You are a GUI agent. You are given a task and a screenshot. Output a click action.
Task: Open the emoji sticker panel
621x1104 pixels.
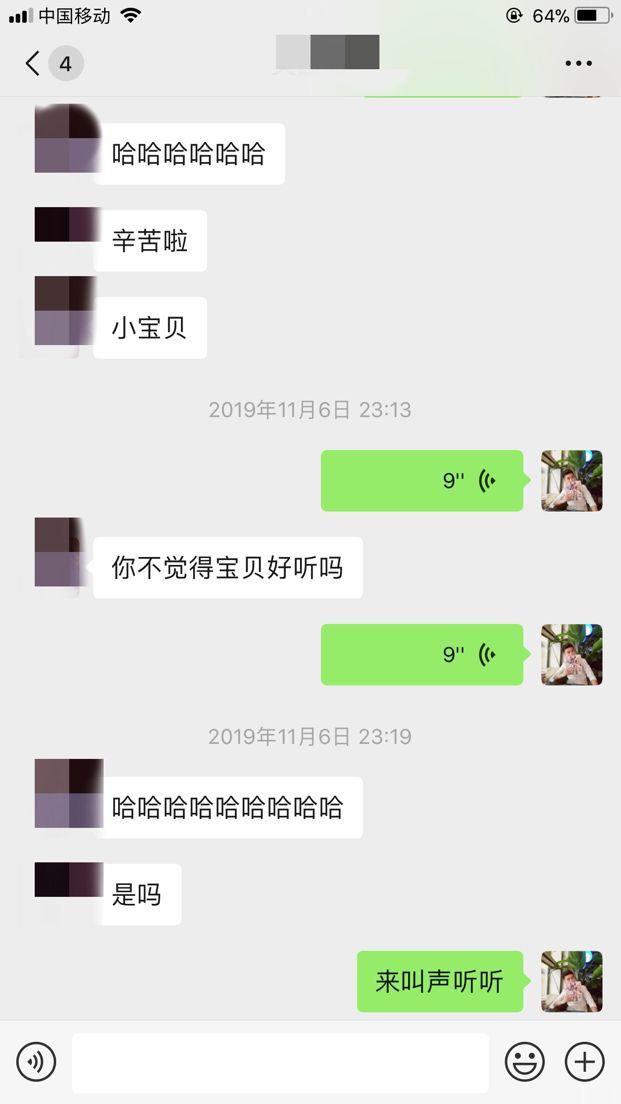(524, 1061)
